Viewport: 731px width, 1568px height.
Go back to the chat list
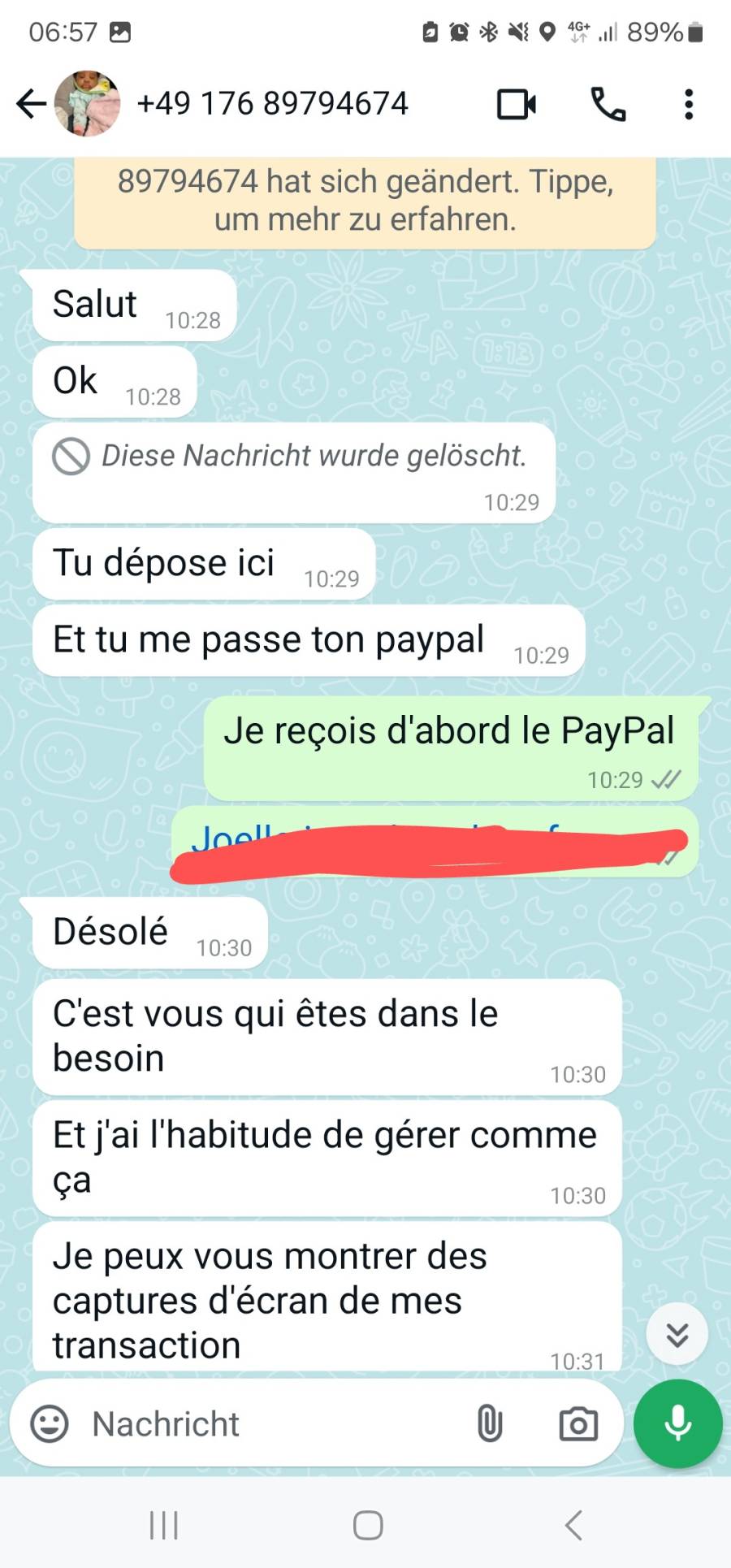[x=31, y=104]
